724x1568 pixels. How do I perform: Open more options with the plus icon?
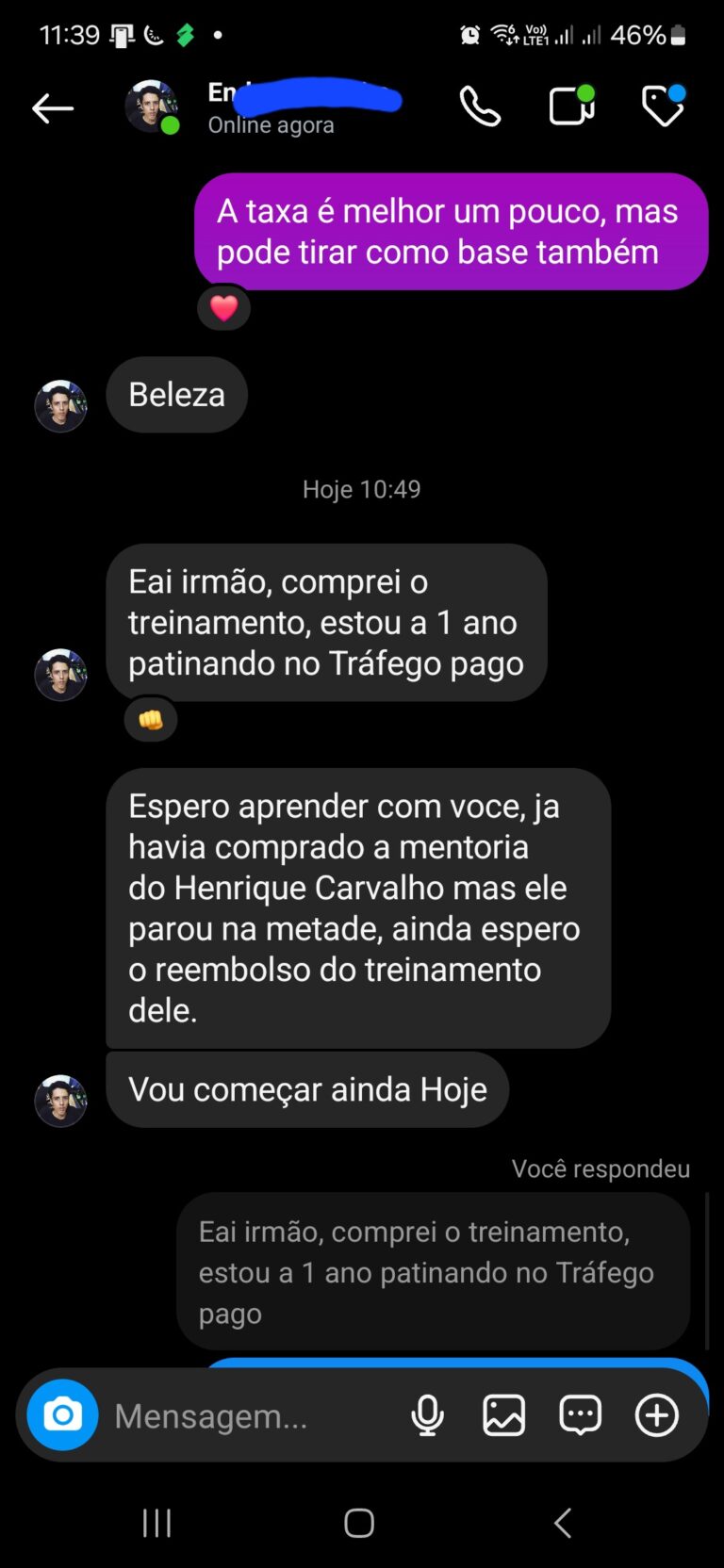[656, 1415]
